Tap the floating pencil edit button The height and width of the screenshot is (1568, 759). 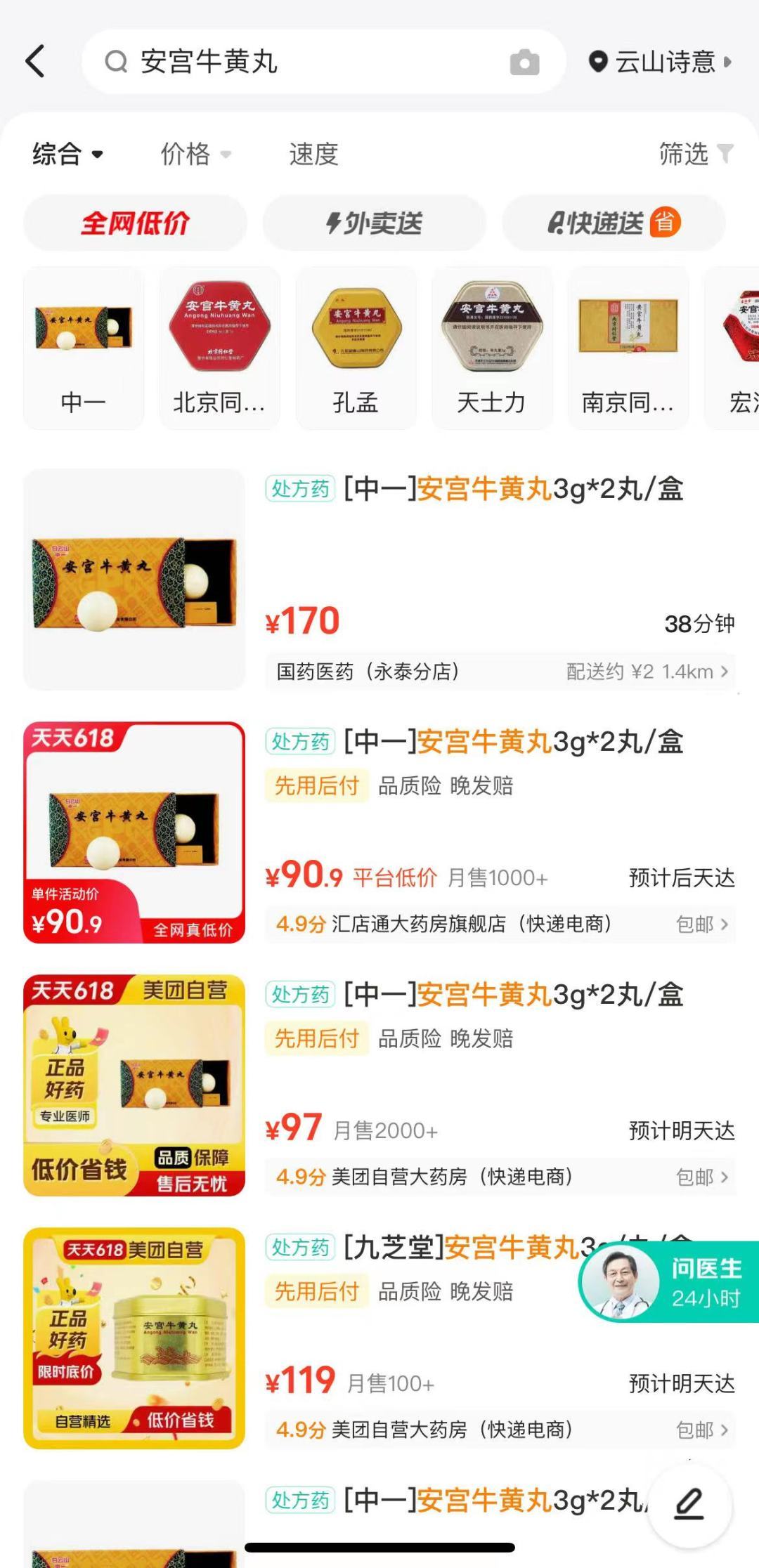689,1505
